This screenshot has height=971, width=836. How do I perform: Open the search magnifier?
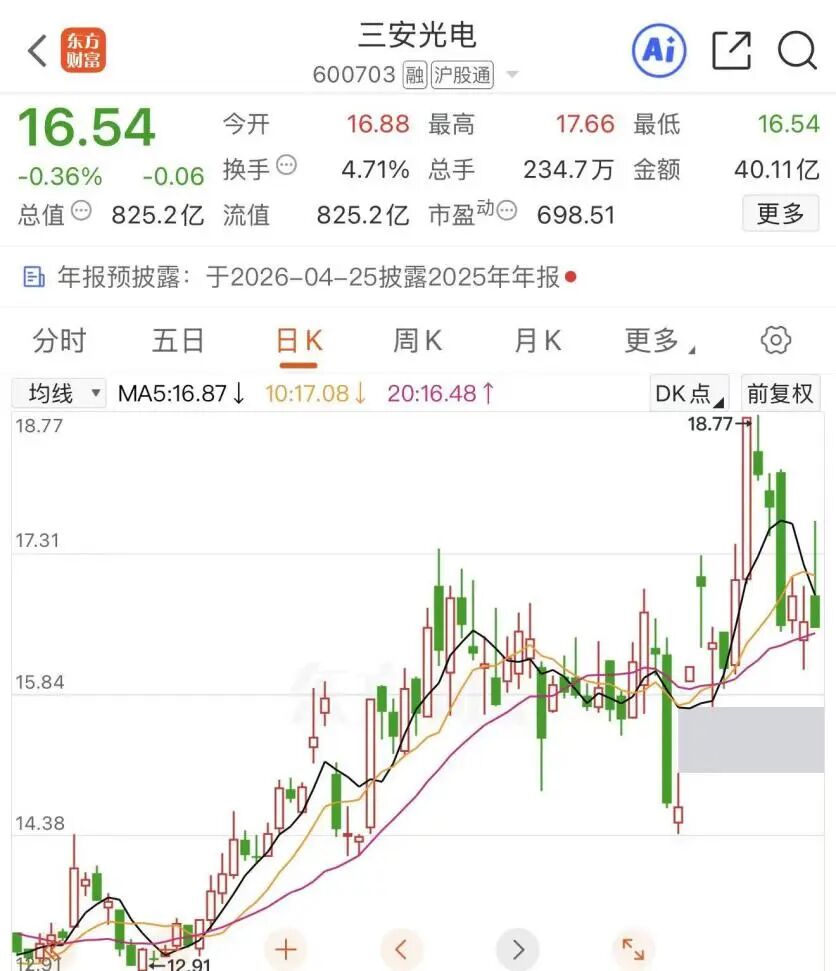[797, 50]
